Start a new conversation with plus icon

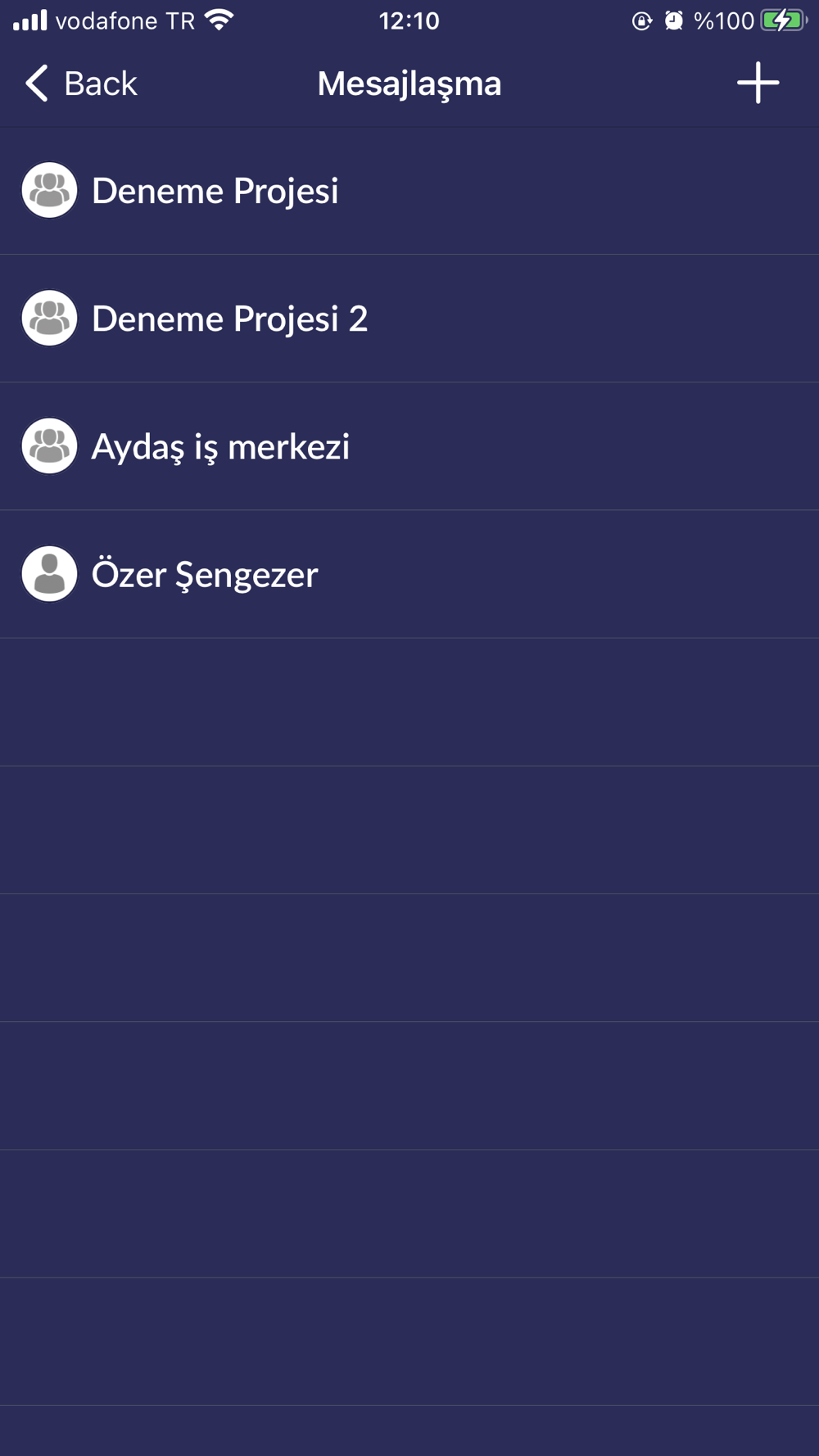click(758, 83)
